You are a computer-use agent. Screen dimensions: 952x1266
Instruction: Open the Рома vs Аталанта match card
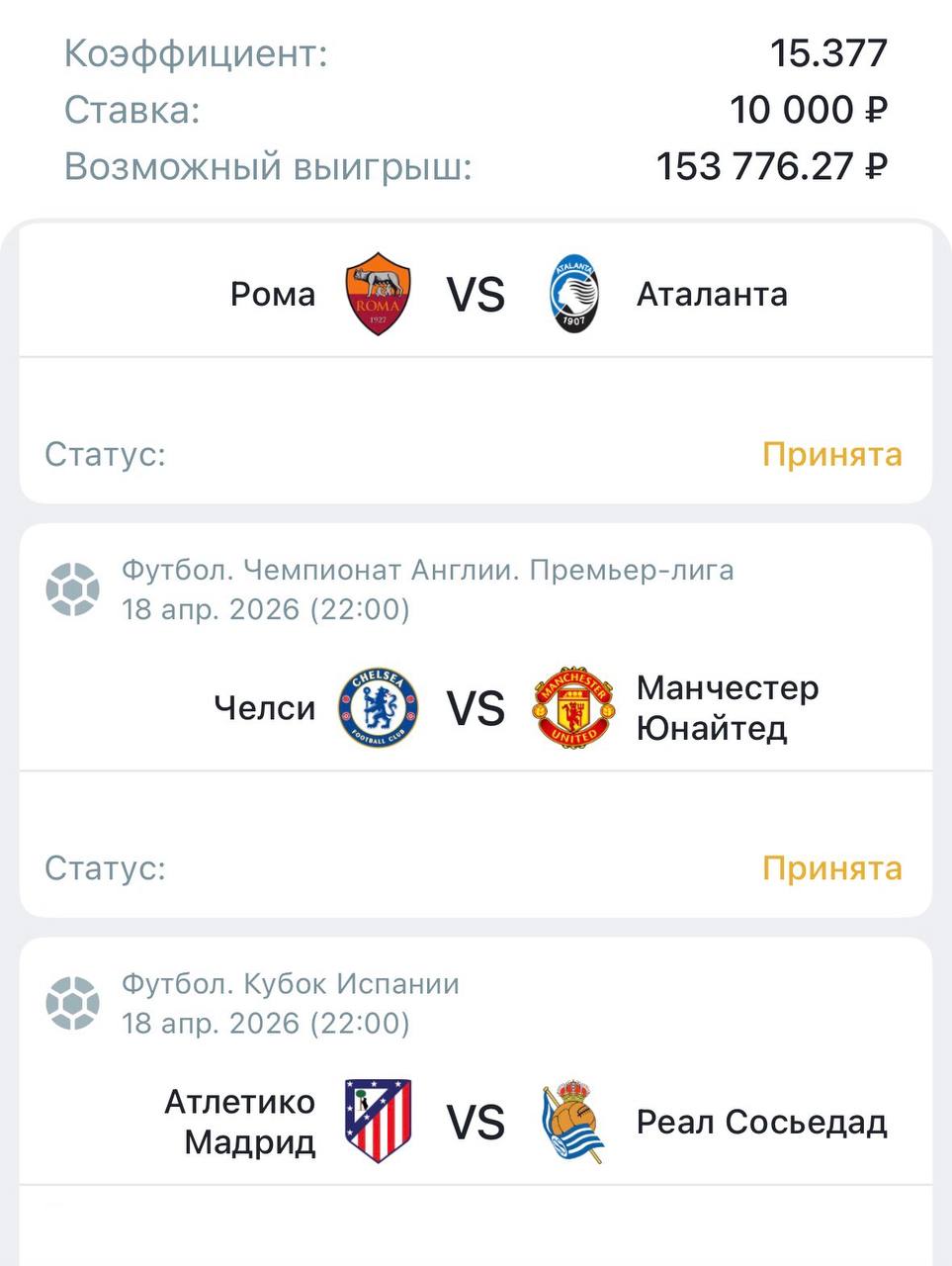(x=476, y=295)
